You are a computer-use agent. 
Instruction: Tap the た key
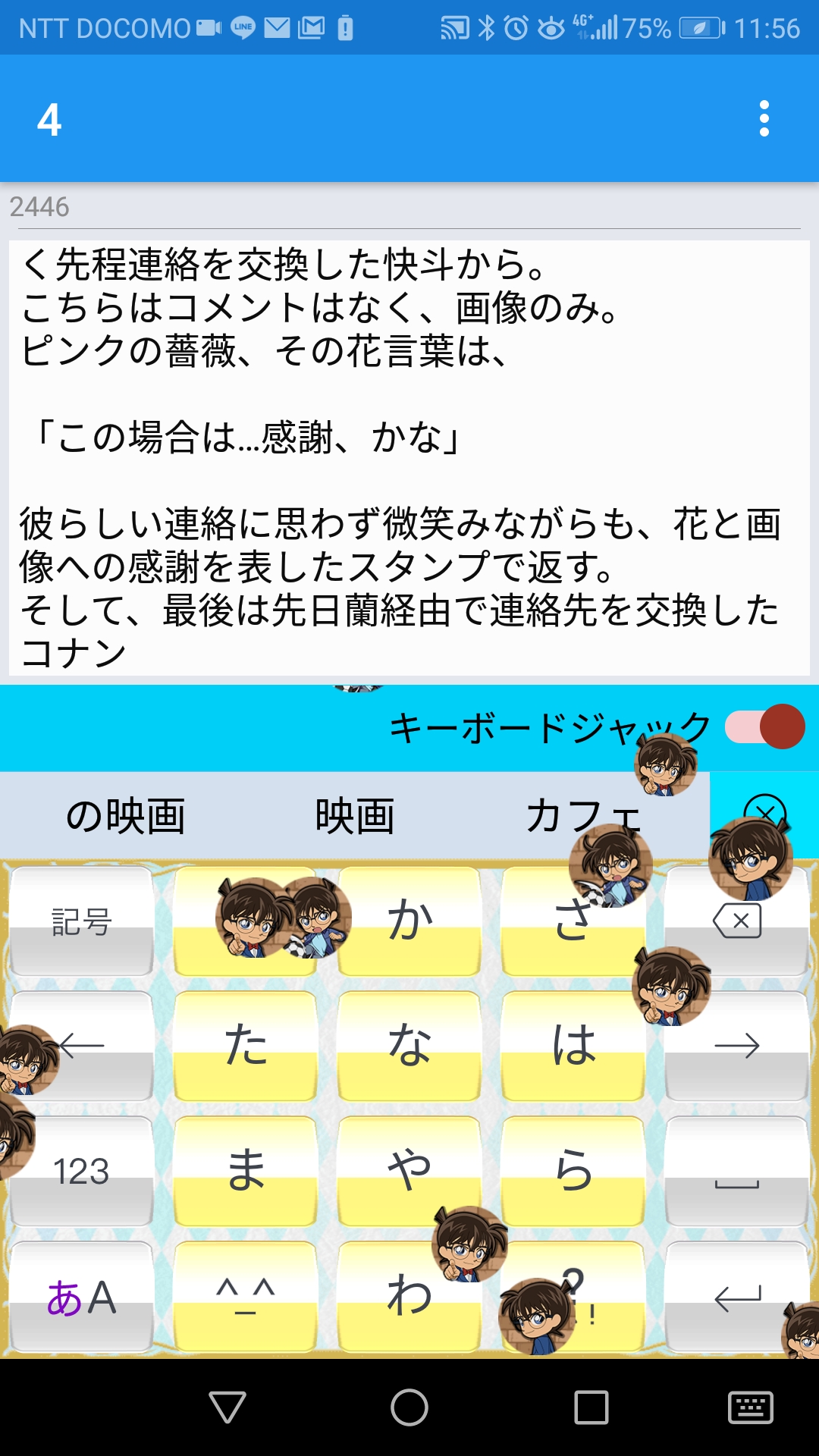(246, 1046)
